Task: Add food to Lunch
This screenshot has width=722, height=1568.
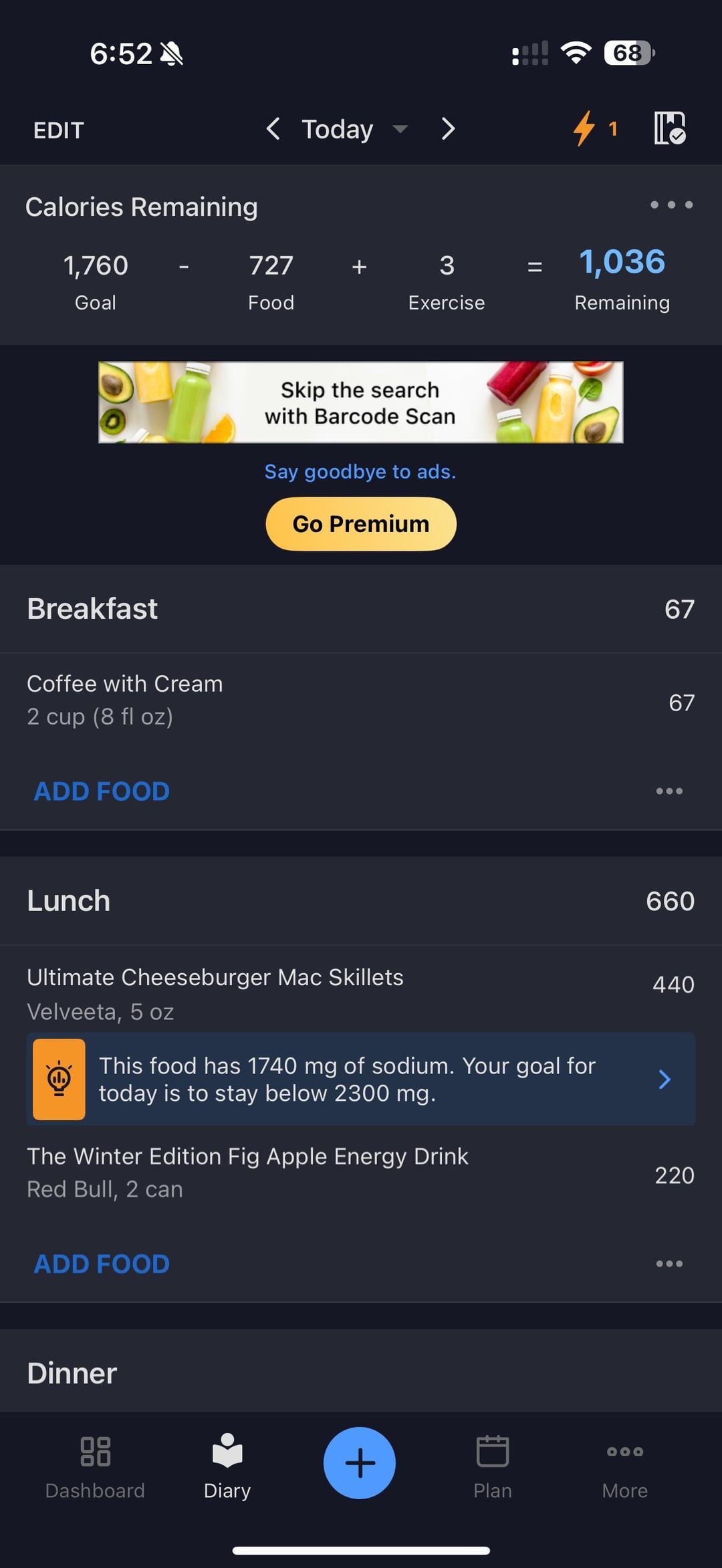Action: pyautogui.click(x=102, y=1264)
